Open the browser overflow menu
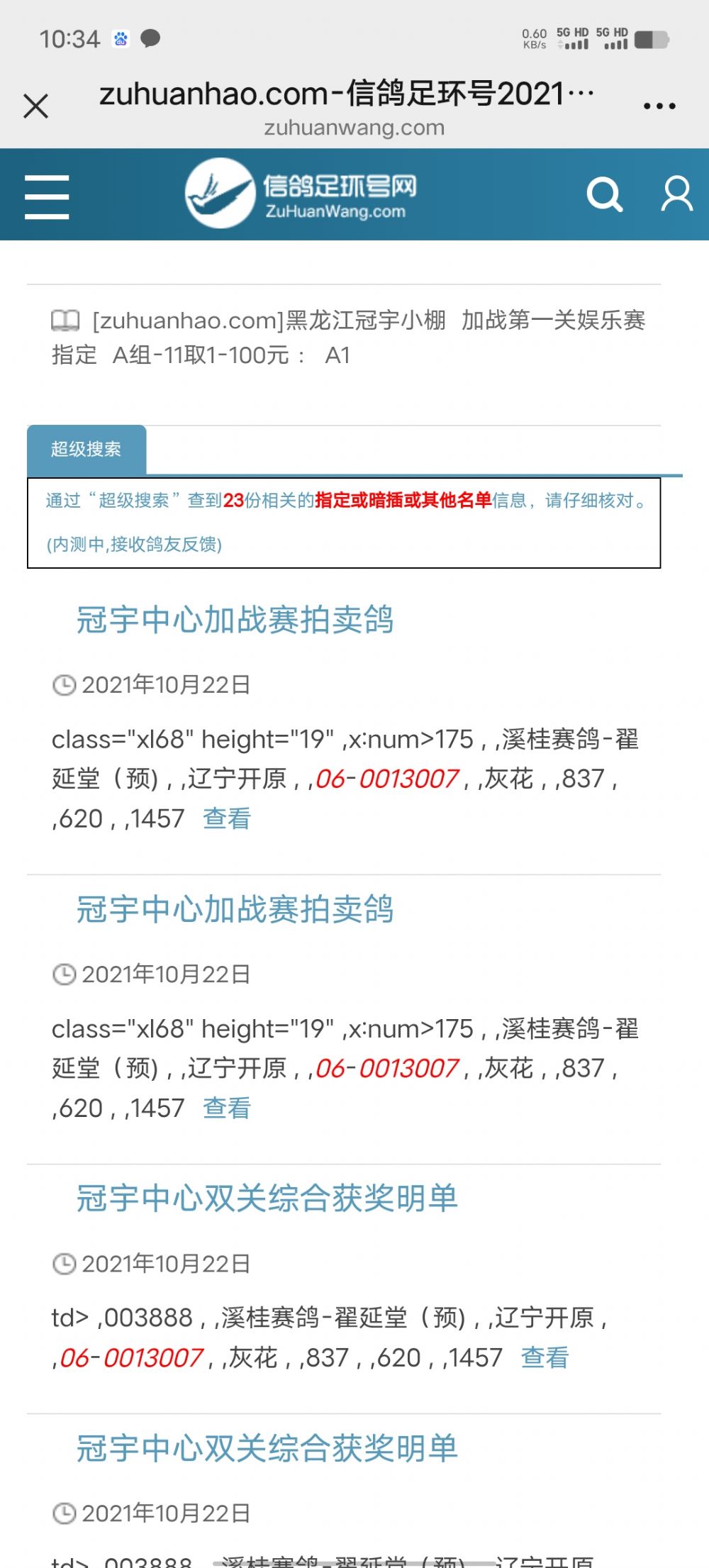Screen dimensions: 709x1568 [x=659, y=106]
